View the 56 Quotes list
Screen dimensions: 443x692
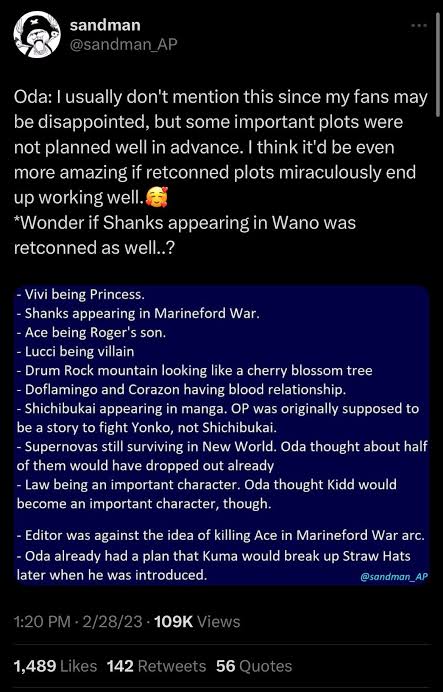point(254,666)
